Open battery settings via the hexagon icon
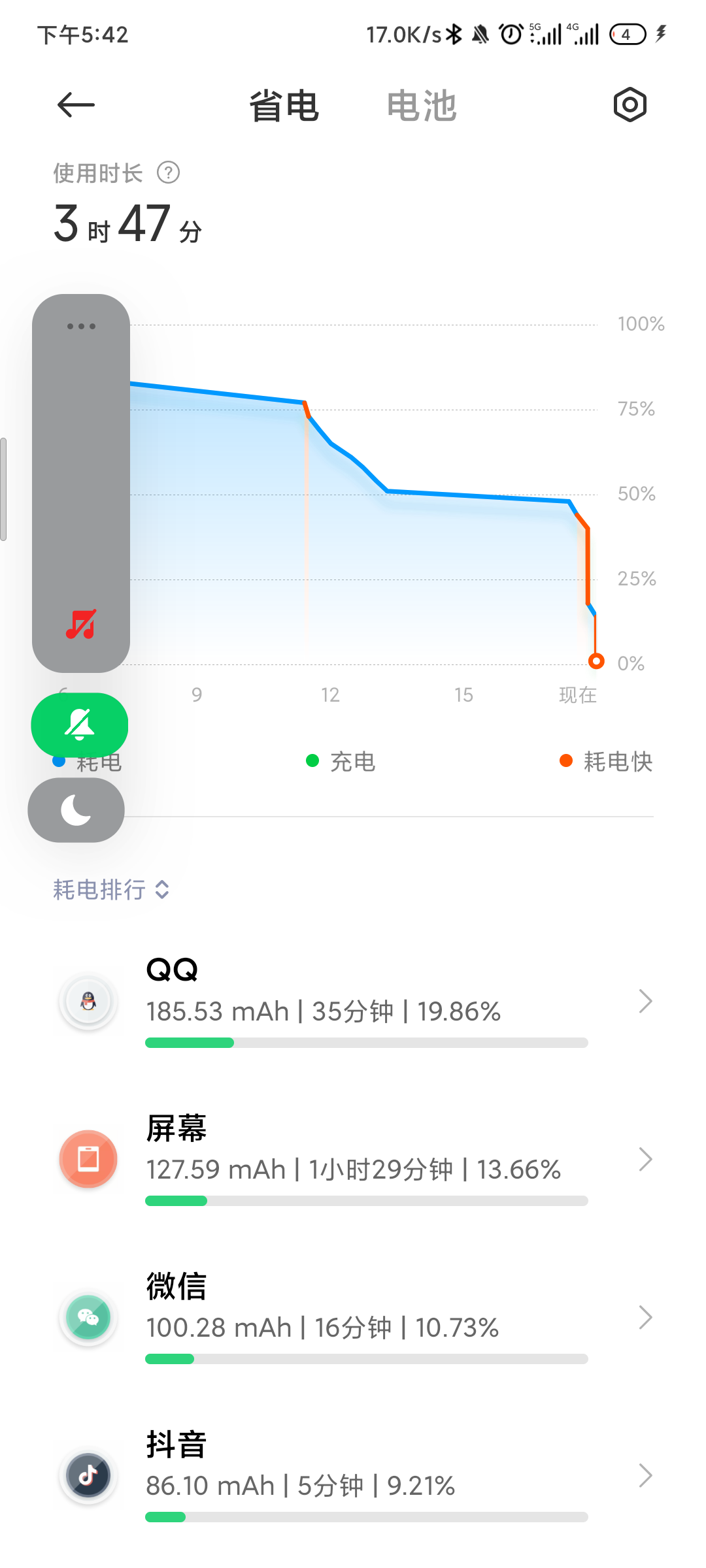This screenshot has width=706, height=1568. (630, 105)
